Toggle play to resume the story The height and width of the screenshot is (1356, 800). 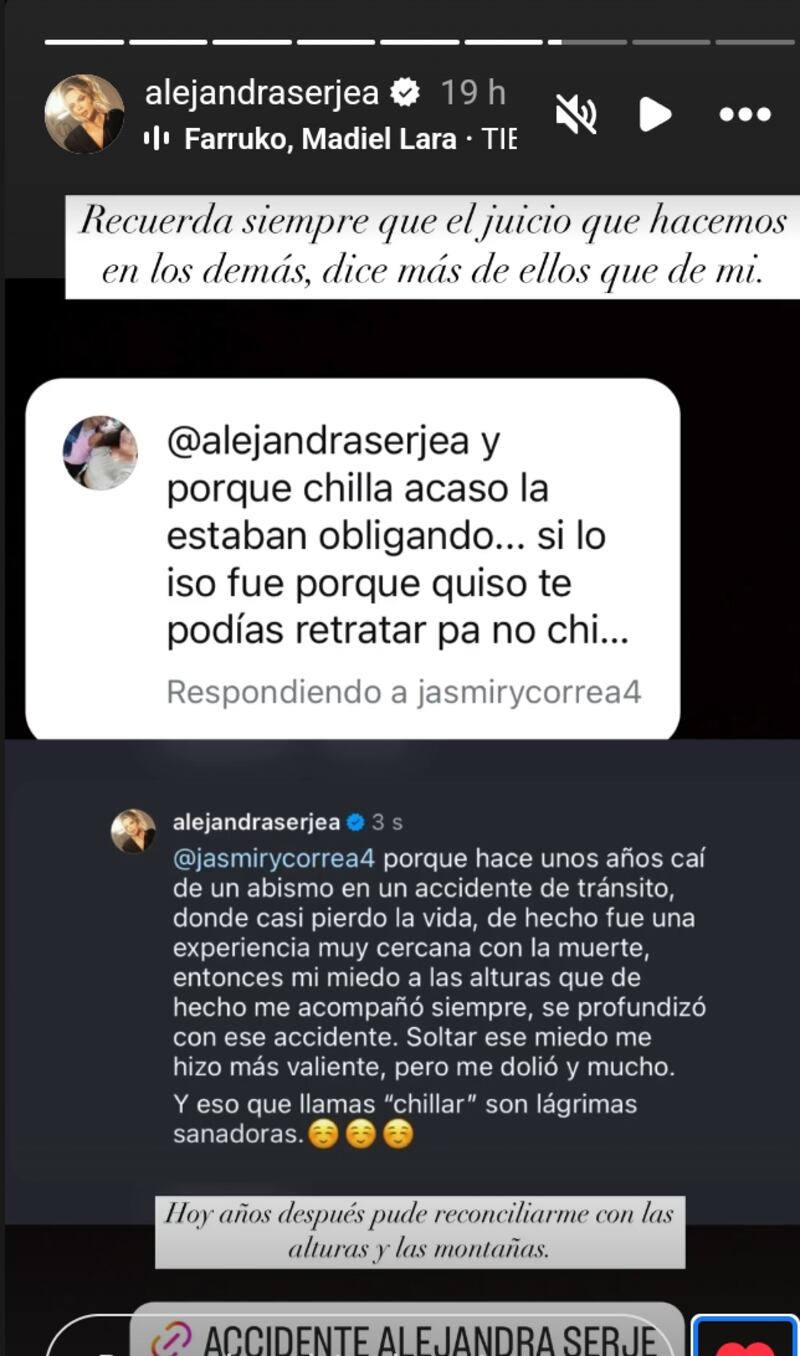(x=656, y=114)
